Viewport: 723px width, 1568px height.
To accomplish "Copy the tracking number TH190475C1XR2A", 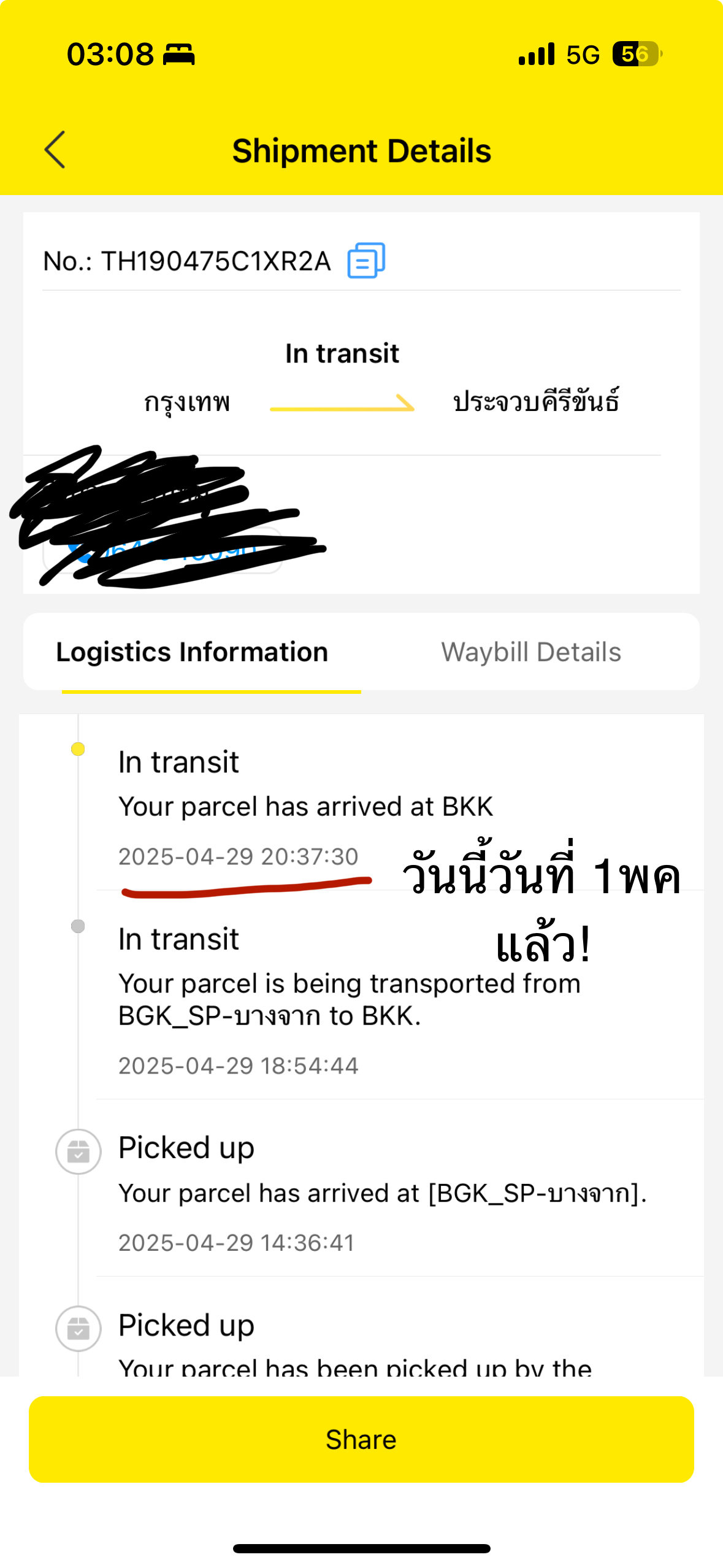I will tap(366, 260).
